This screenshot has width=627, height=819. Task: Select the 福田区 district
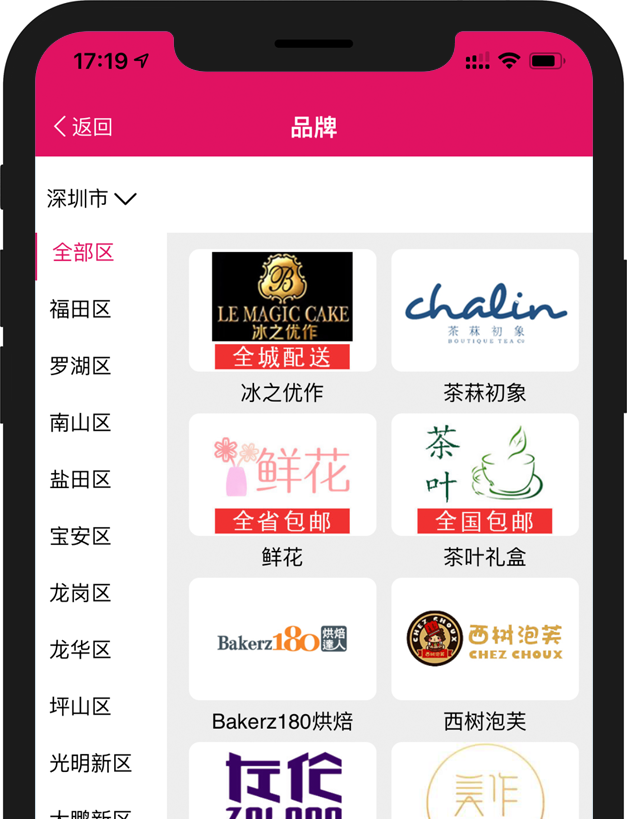(80, 310)
